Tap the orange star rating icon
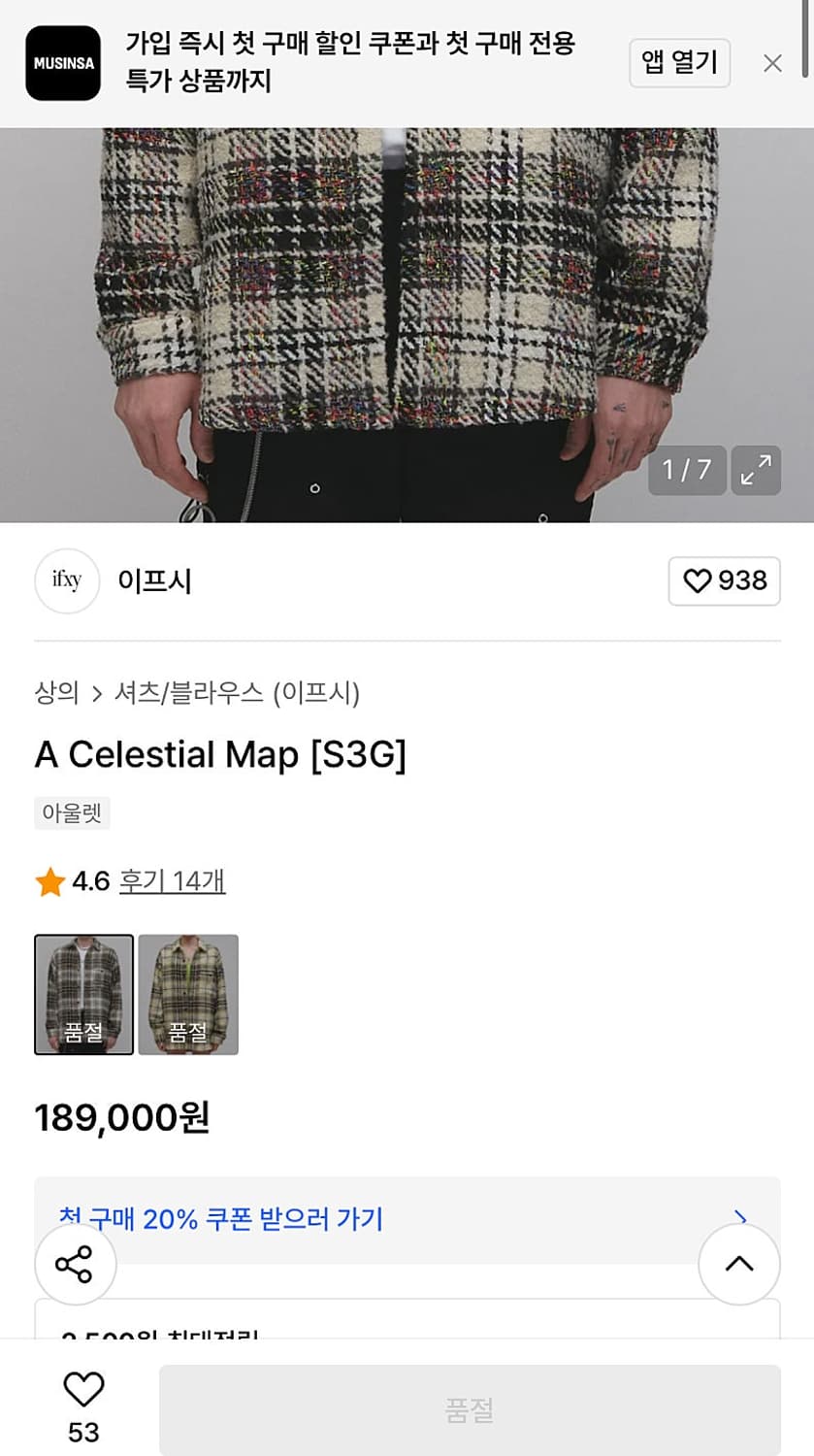Viewport: 814px width, 1456px height. click(46, 881)
